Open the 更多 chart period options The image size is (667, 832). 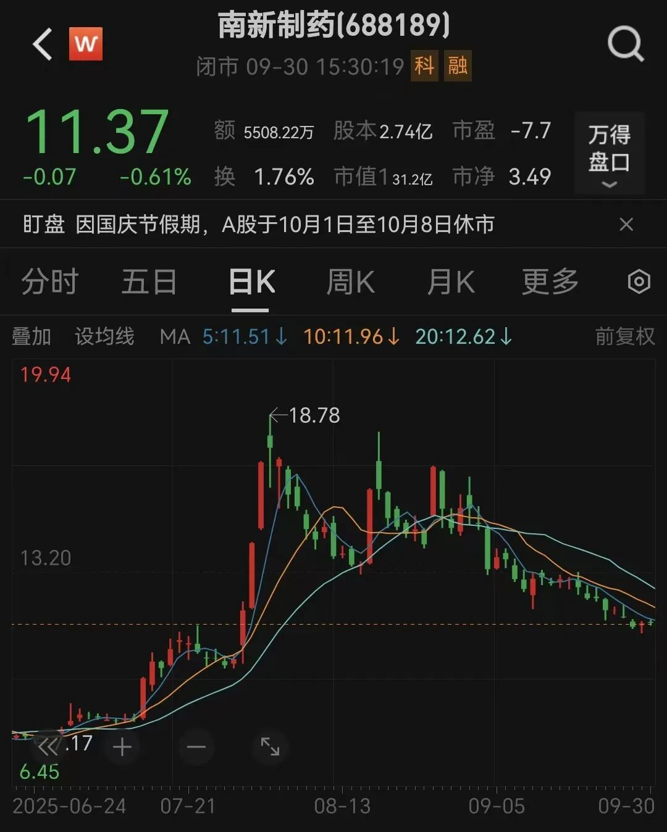click(x=550, y=282)
